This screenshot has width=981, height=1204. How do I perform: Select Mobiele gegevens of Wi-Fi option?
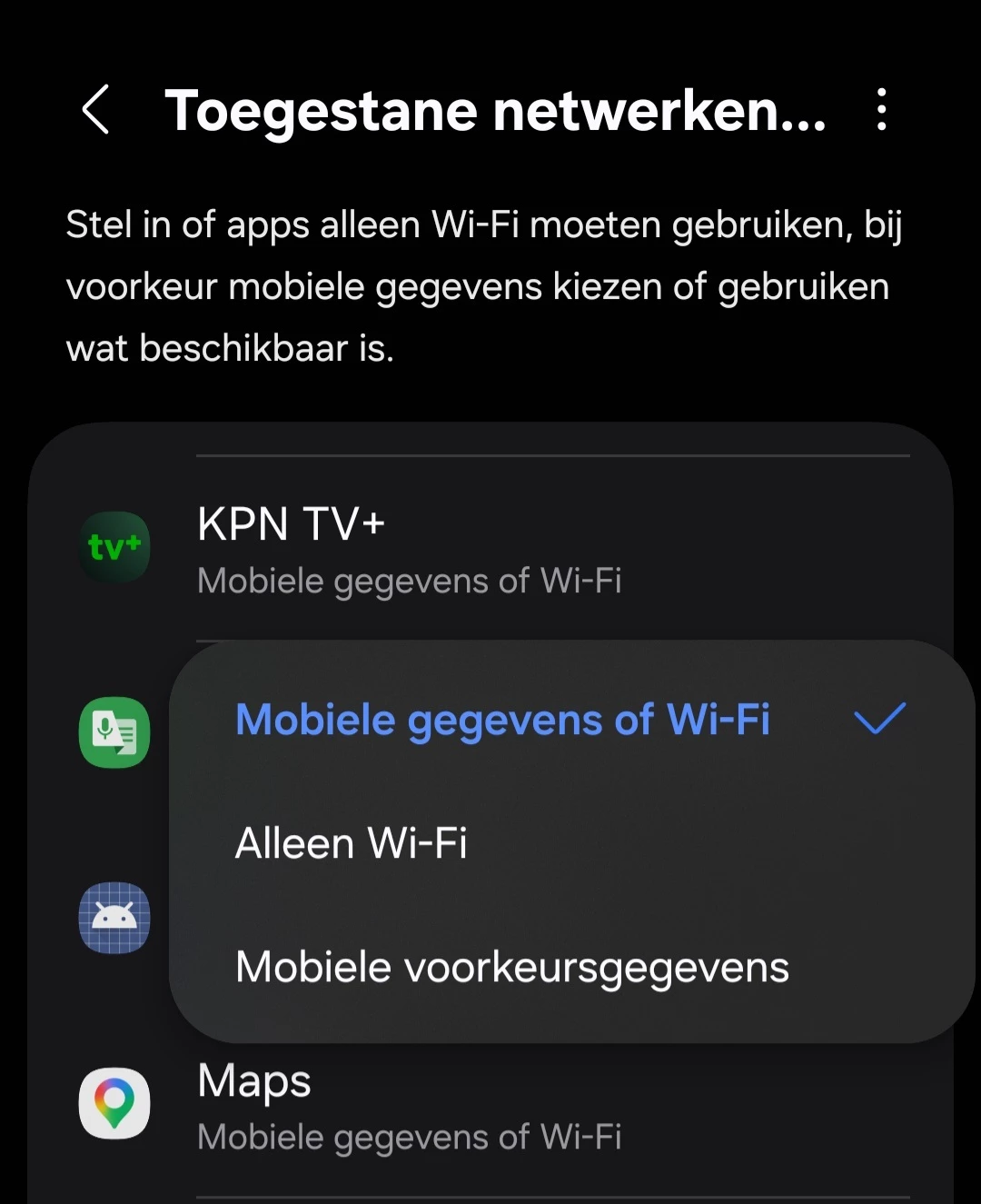(x=502, y=720)
